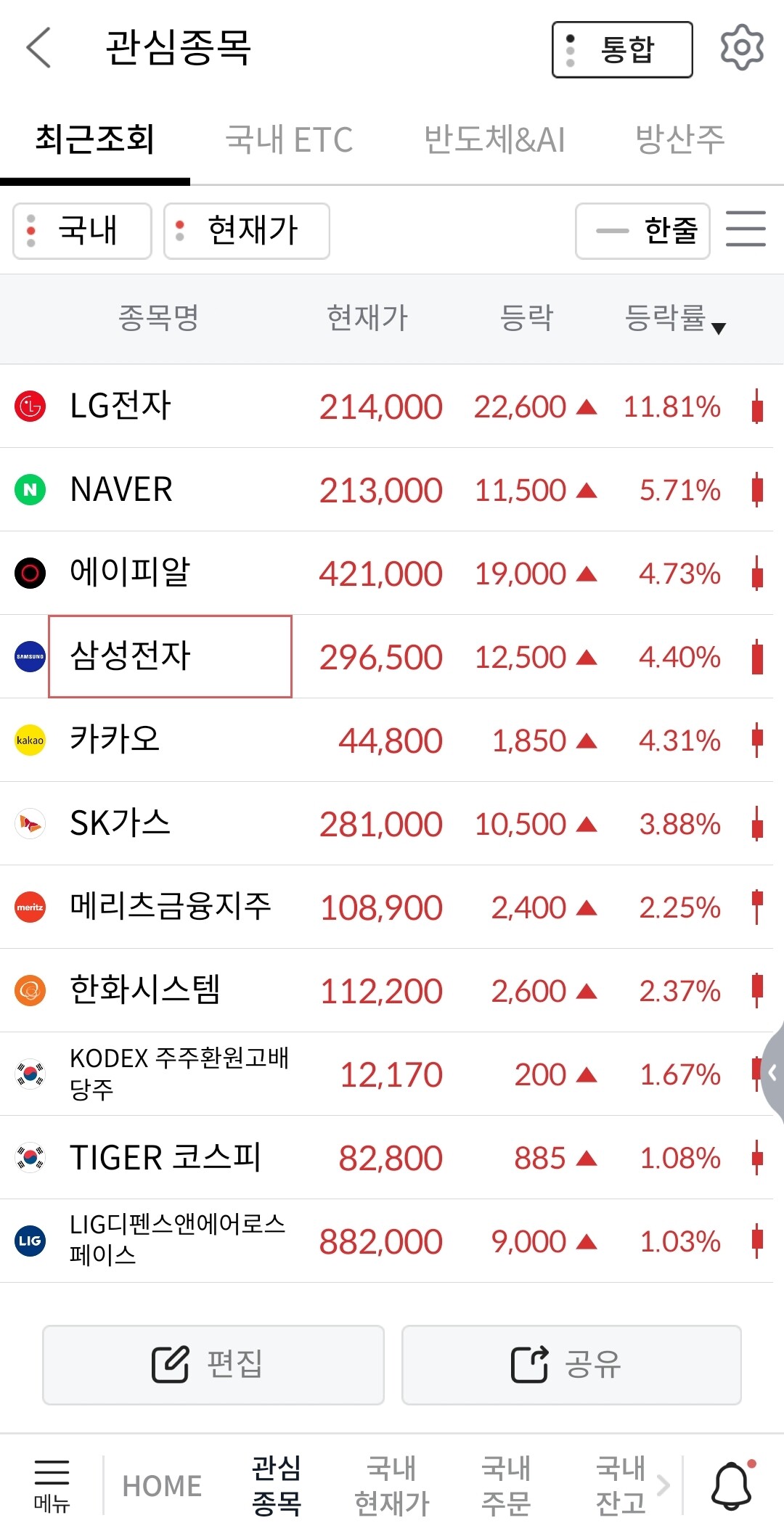Tap the 편집 edit button
The width and height of the screenshot is (784, 1539).
pos(213,1365)
